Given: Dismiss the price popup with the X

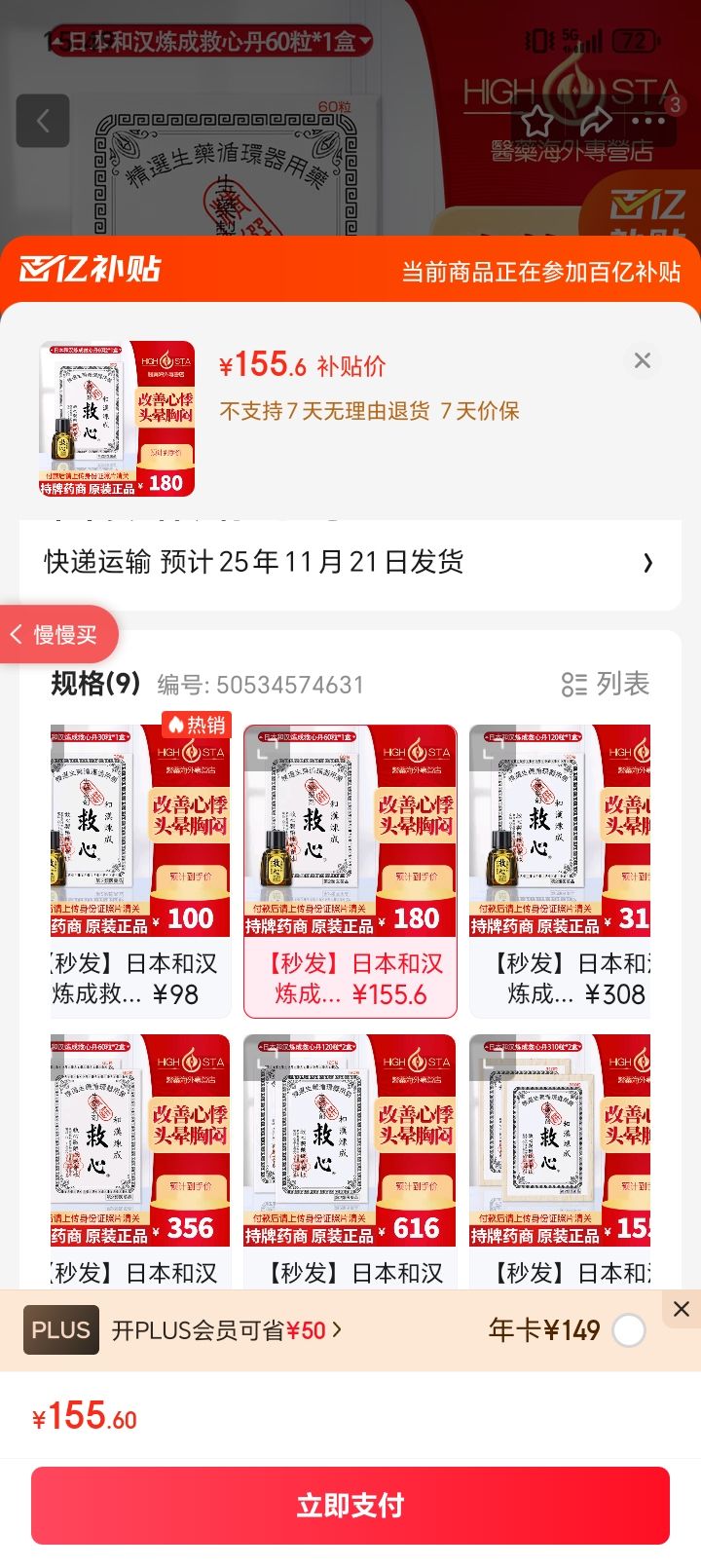Looking at the screenshot, I should tap(642, 360).
